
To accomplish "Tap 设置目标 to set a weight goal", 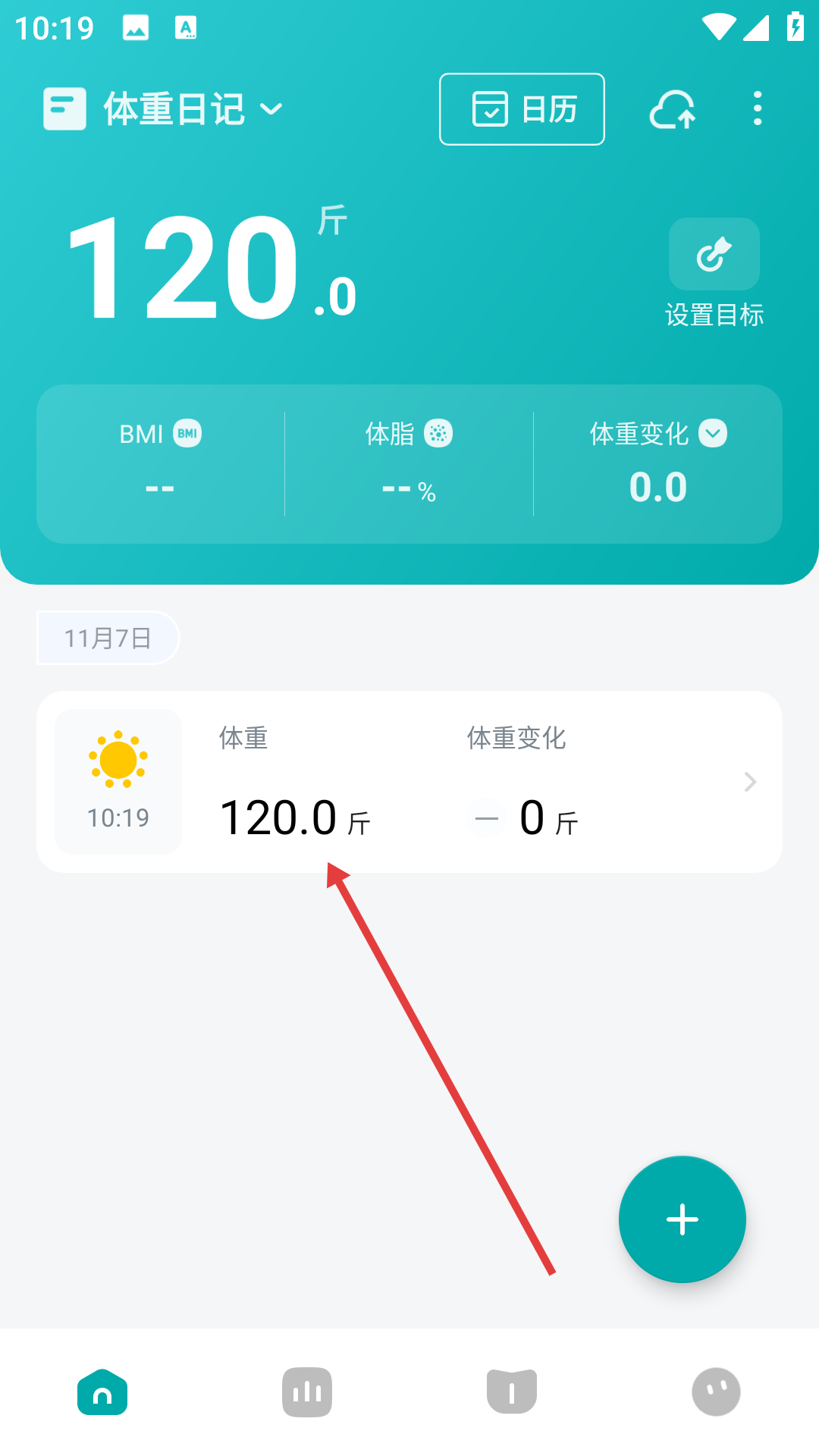I will click(714, 271).
